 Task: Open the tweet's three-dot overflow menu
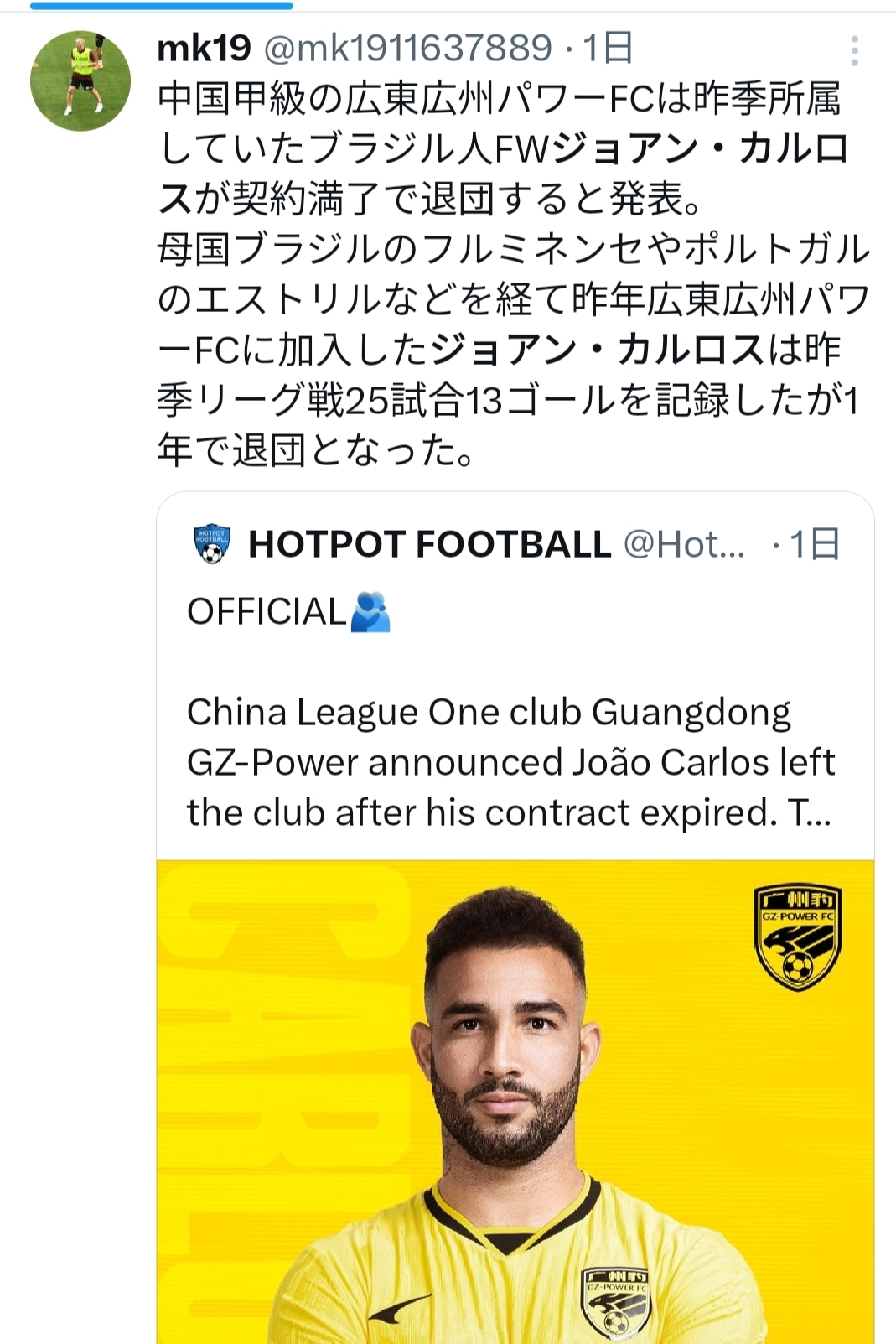click(x=854, y=51)
